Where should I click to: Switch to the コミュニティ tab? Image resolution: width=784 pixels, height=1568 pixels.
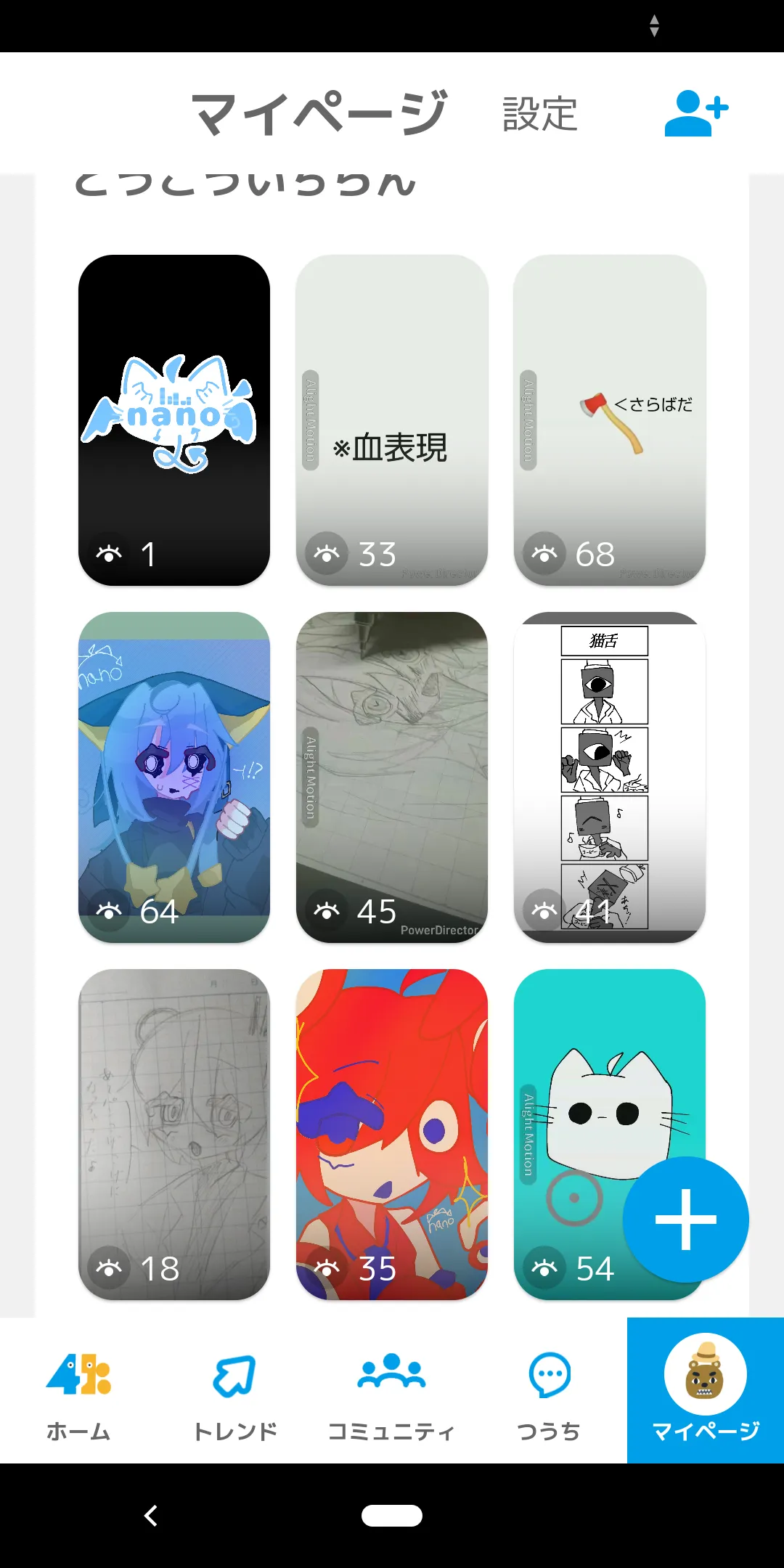click(x=392, y=1390)
